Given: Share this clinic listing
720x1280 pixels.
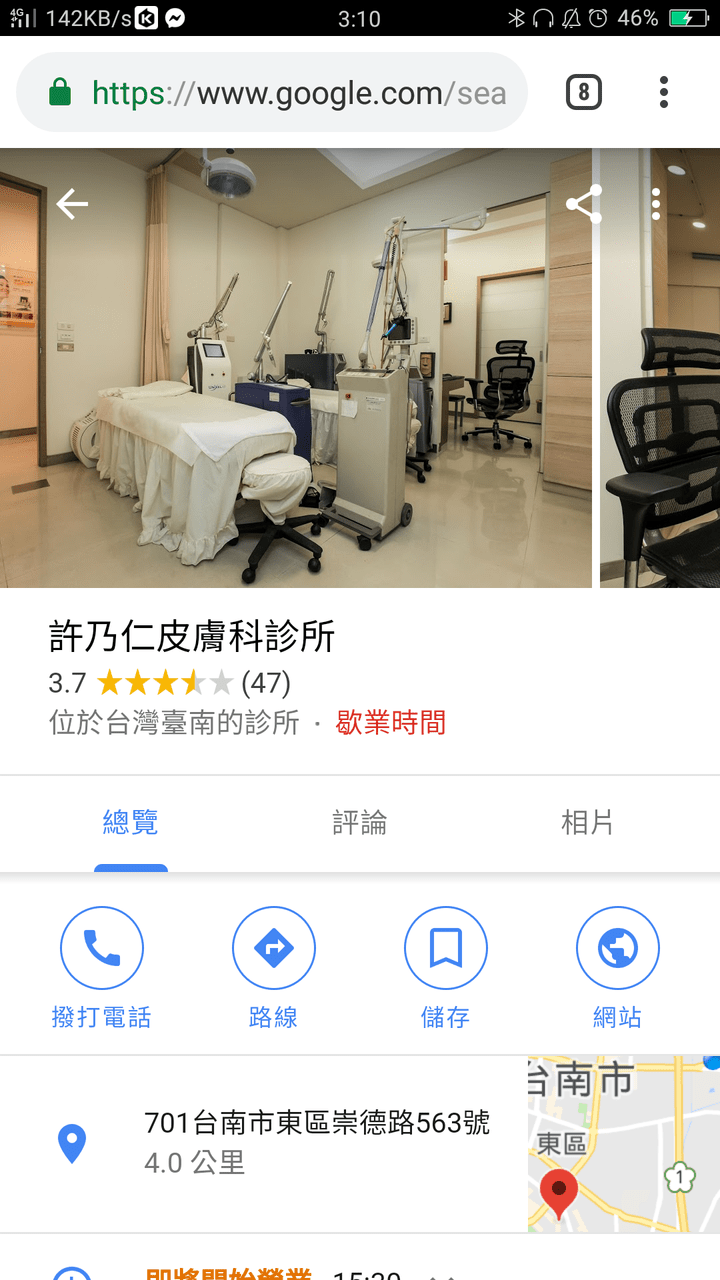Looking at the screenshot, I should (584, 205).
